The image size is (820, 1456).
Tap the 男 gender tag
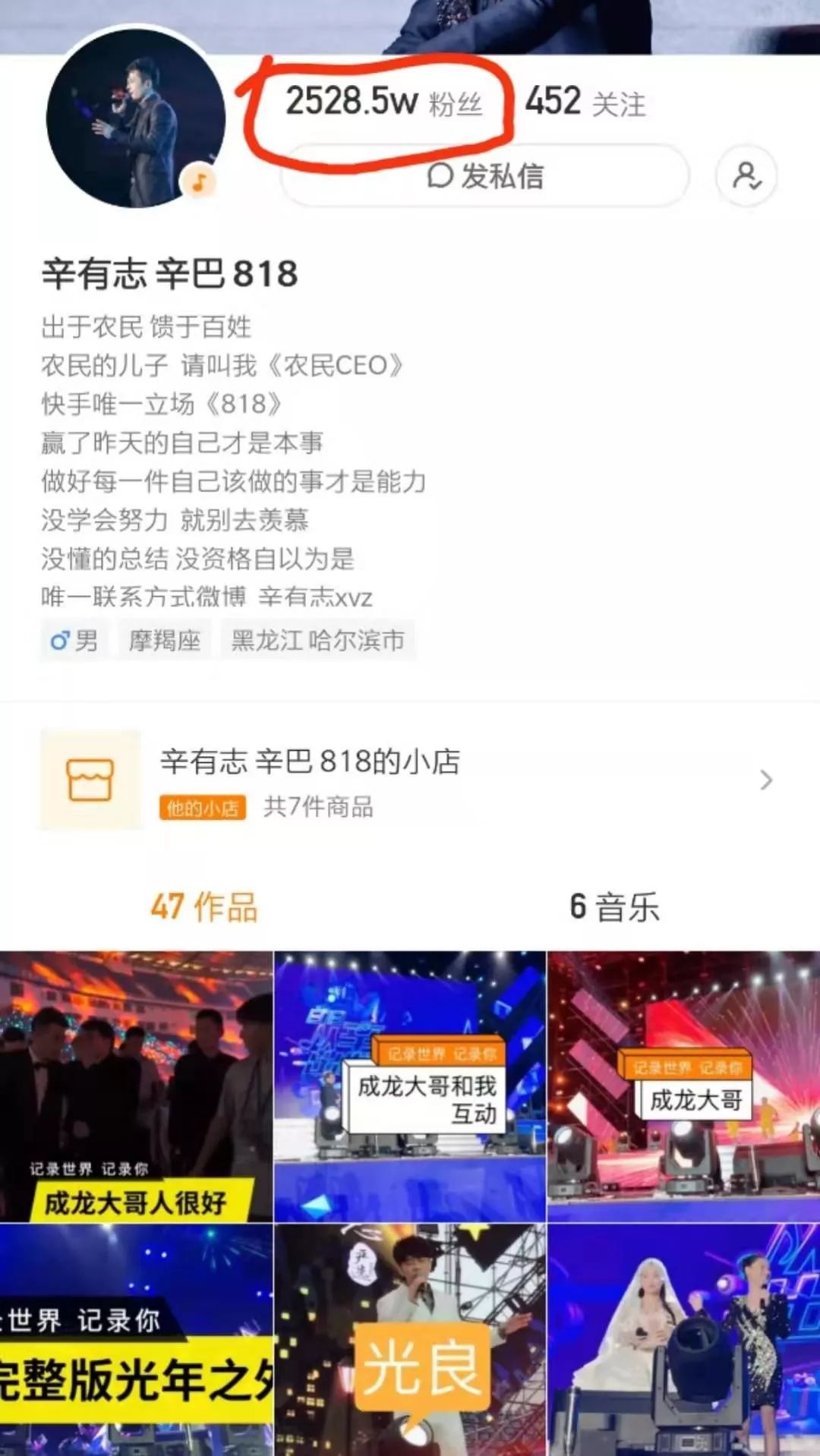73,641
